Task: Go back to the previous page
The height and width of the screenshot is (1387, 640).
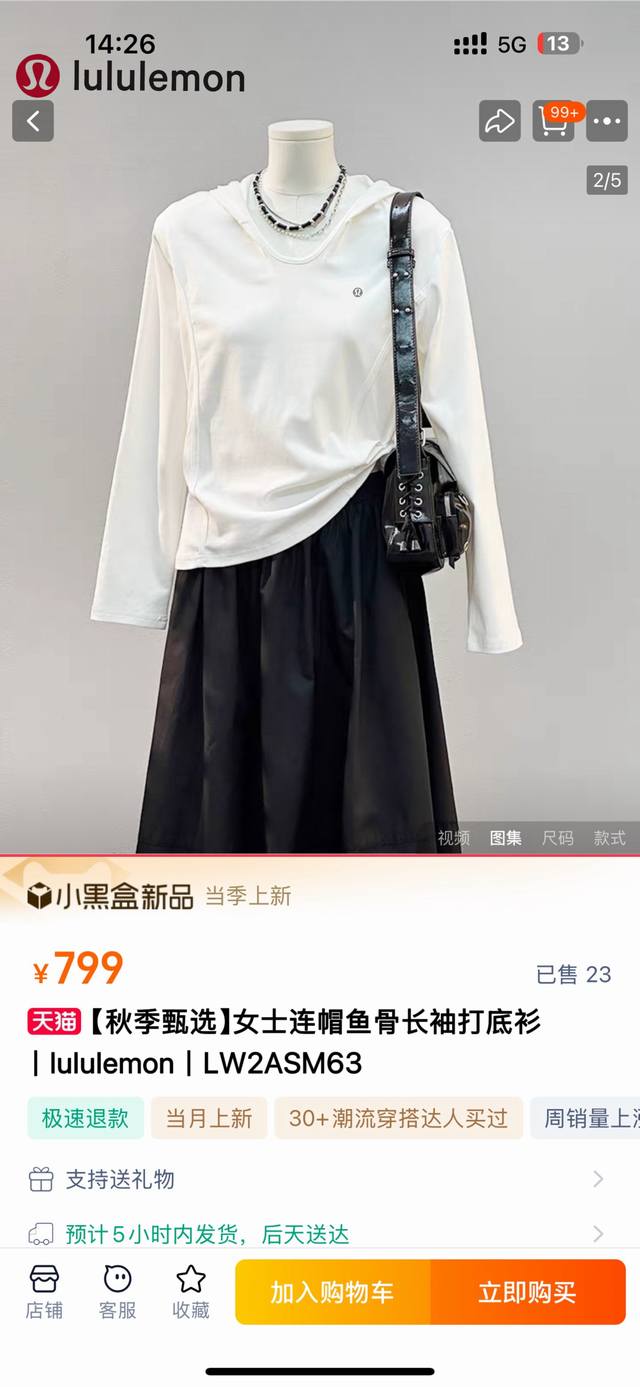Action: [33, 122]
